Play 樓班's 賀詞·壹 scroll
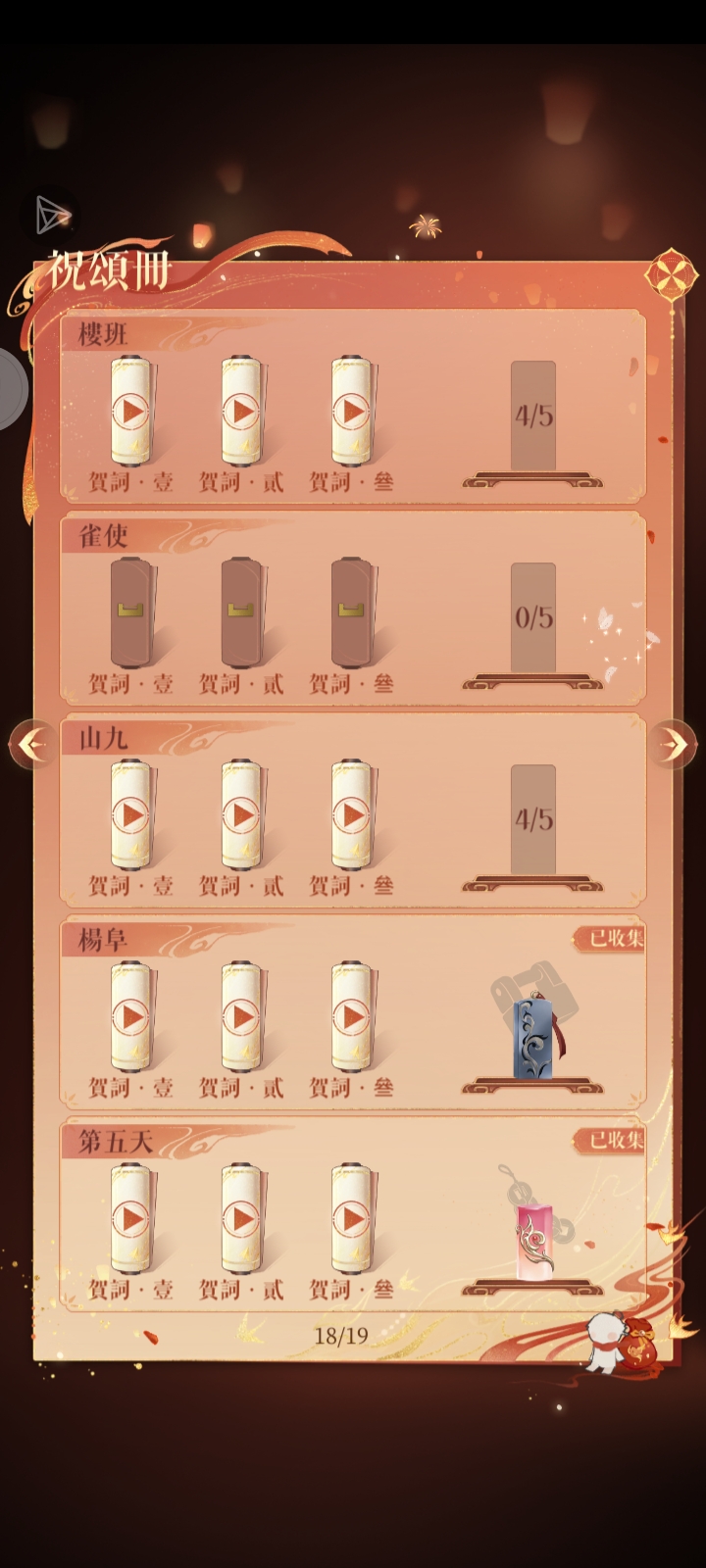 130,412
